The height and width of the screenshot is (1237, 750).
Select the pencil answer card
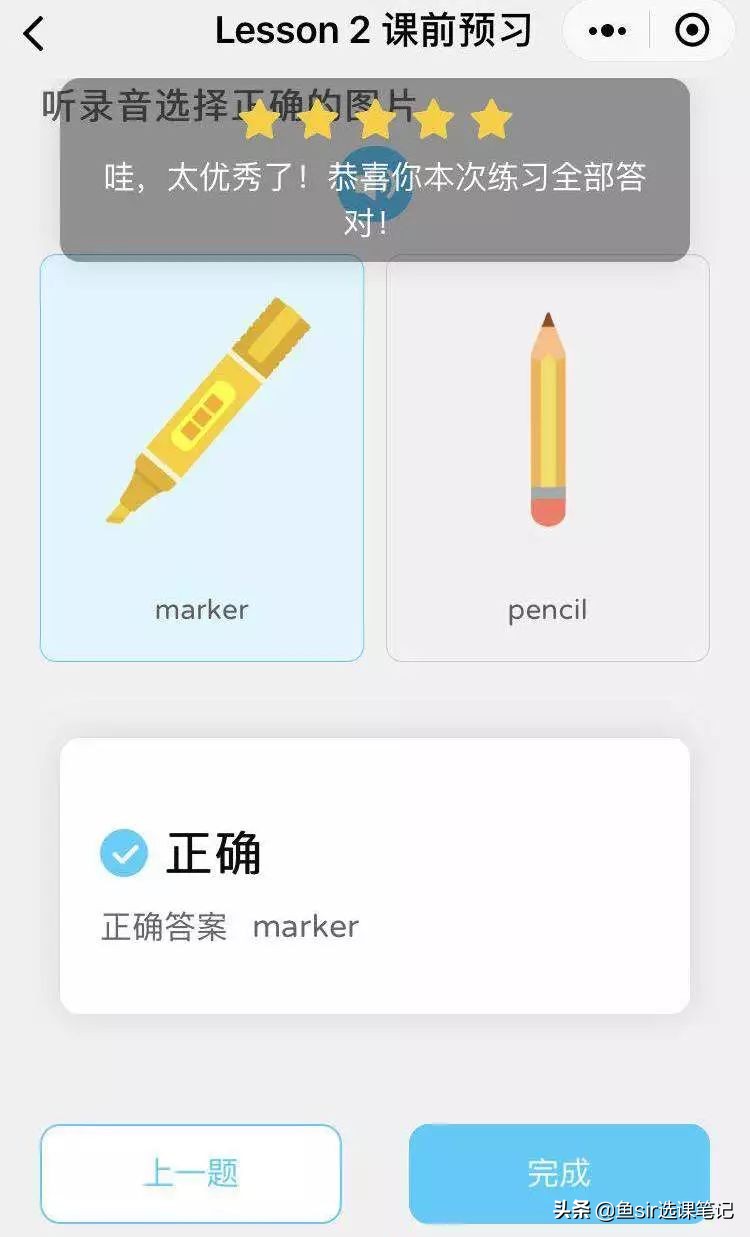tap(546, 455)
